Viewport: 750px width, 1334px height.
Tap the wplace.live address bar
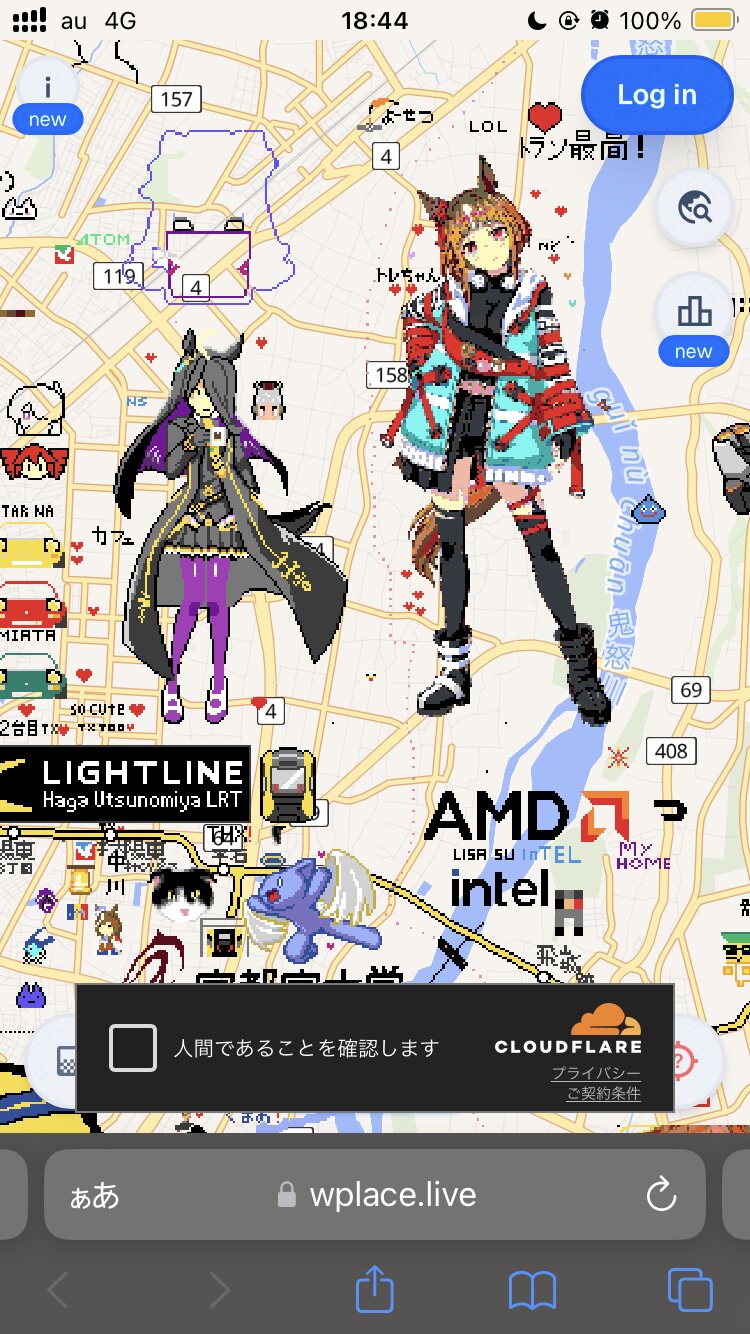[x=375, y=1194]
